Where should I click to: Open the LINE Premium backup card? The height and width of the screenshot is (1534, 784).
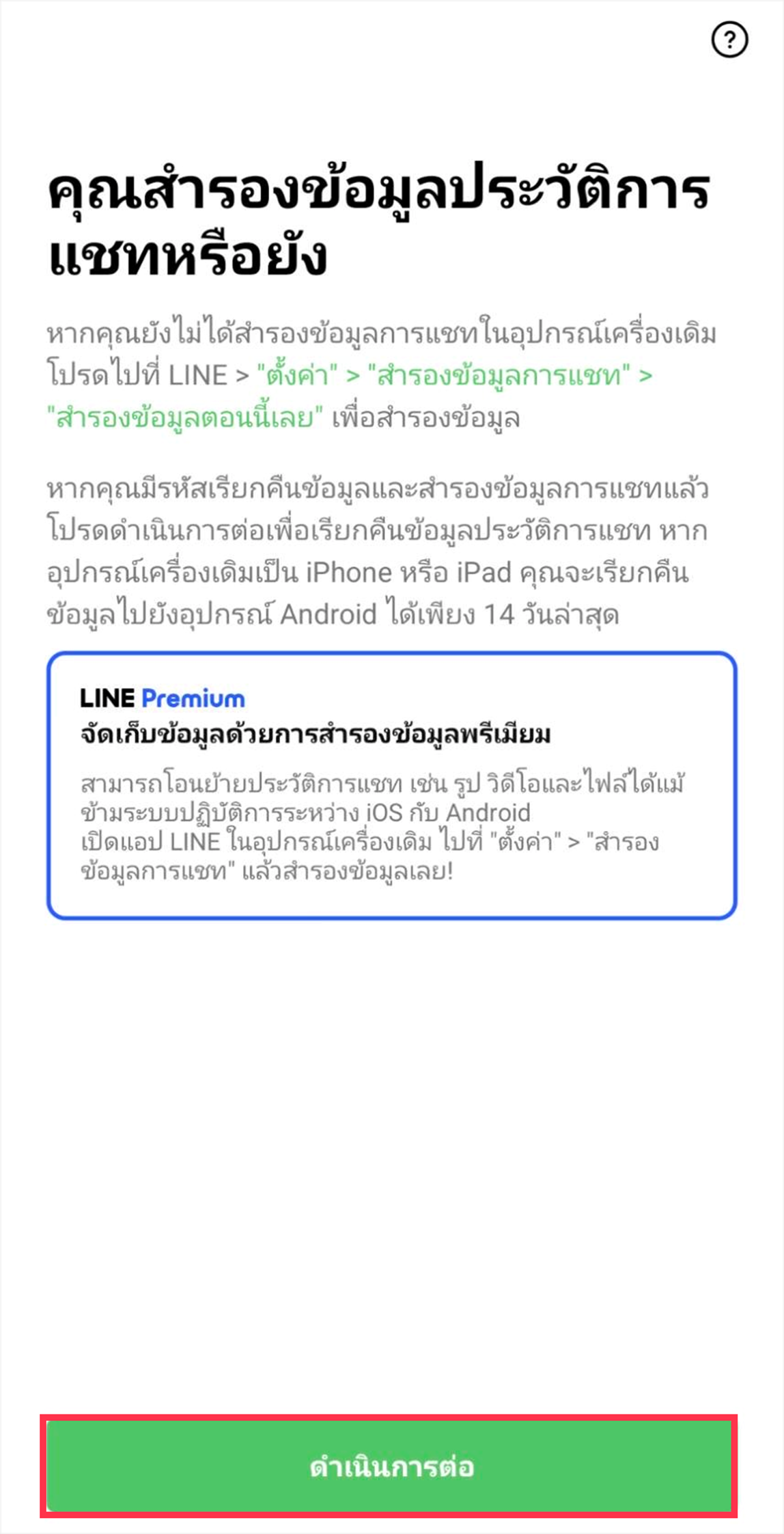391,785
